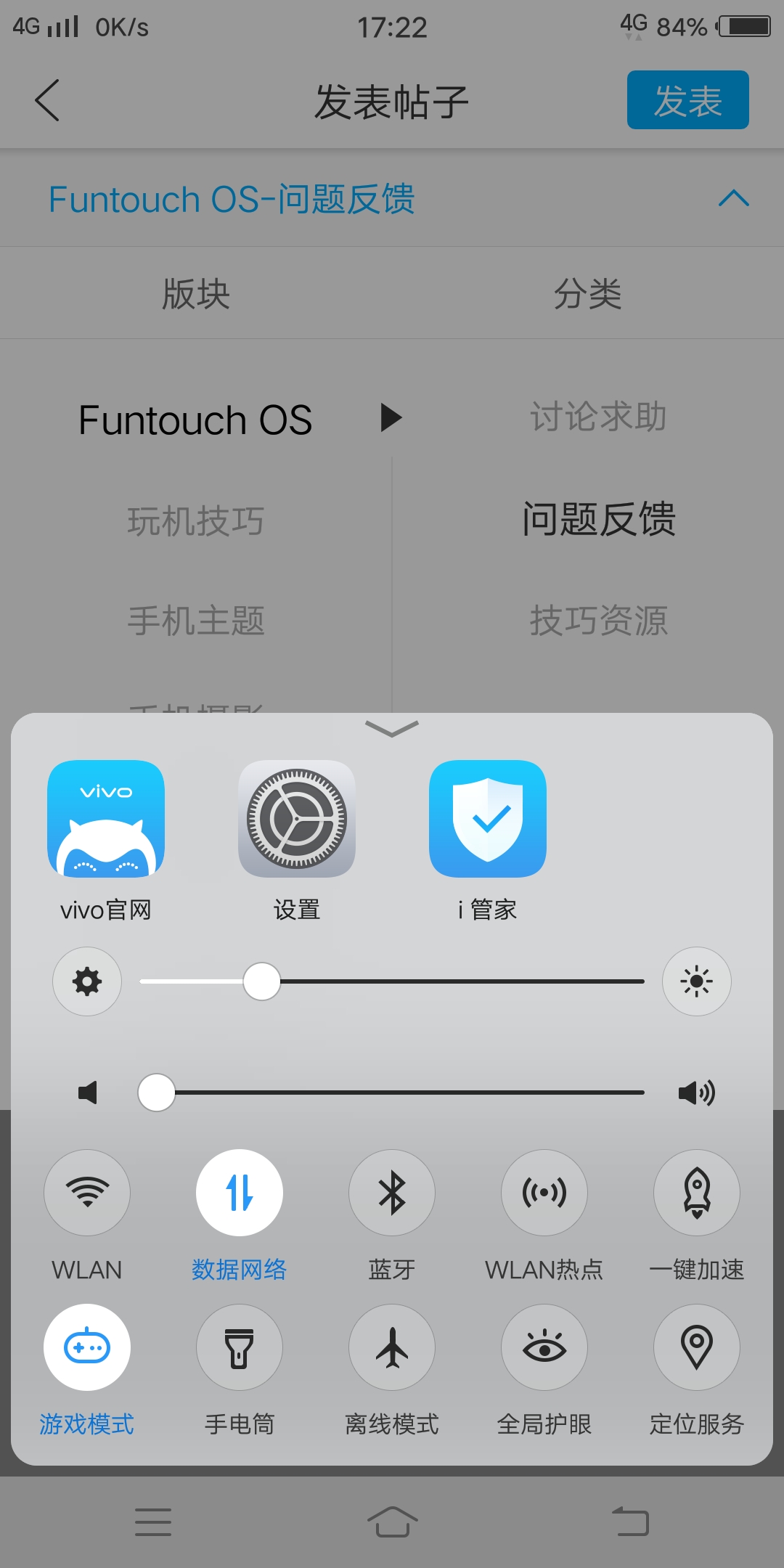Turn on 全局护眼 eye protection
Screen dimensions: 784x1568
(544, 1347)
